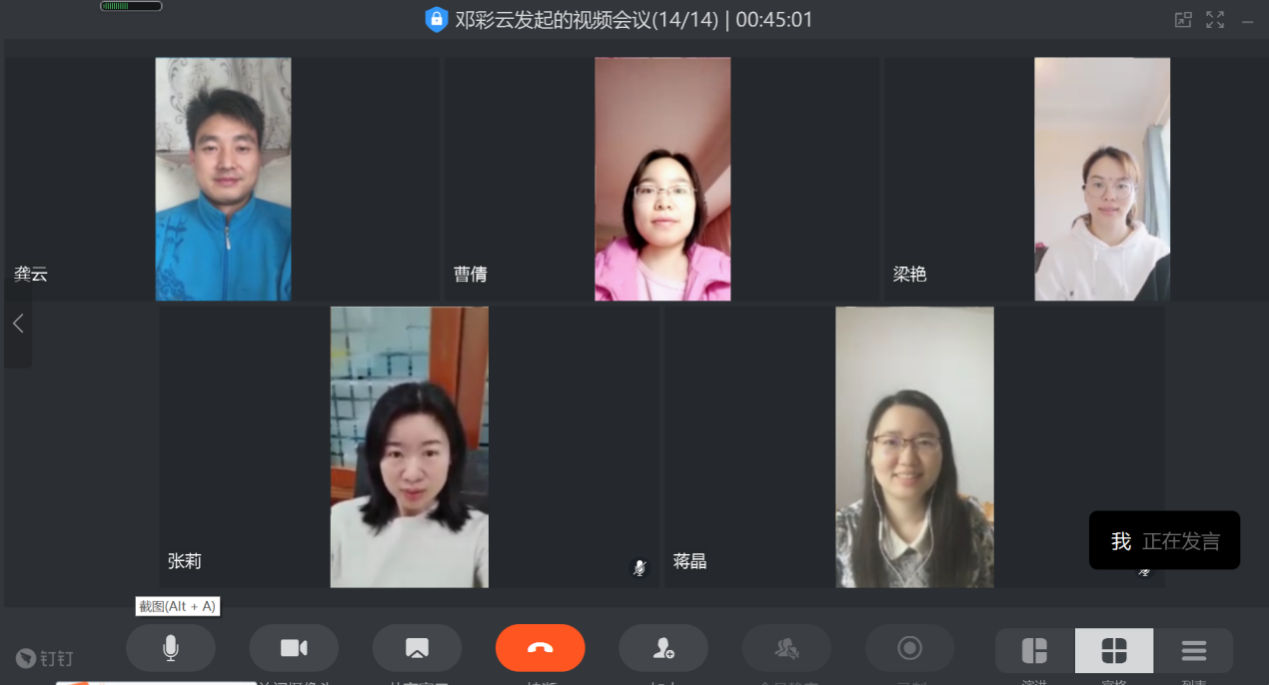Switch to mini floating window mode

(x=1183, y=19)
